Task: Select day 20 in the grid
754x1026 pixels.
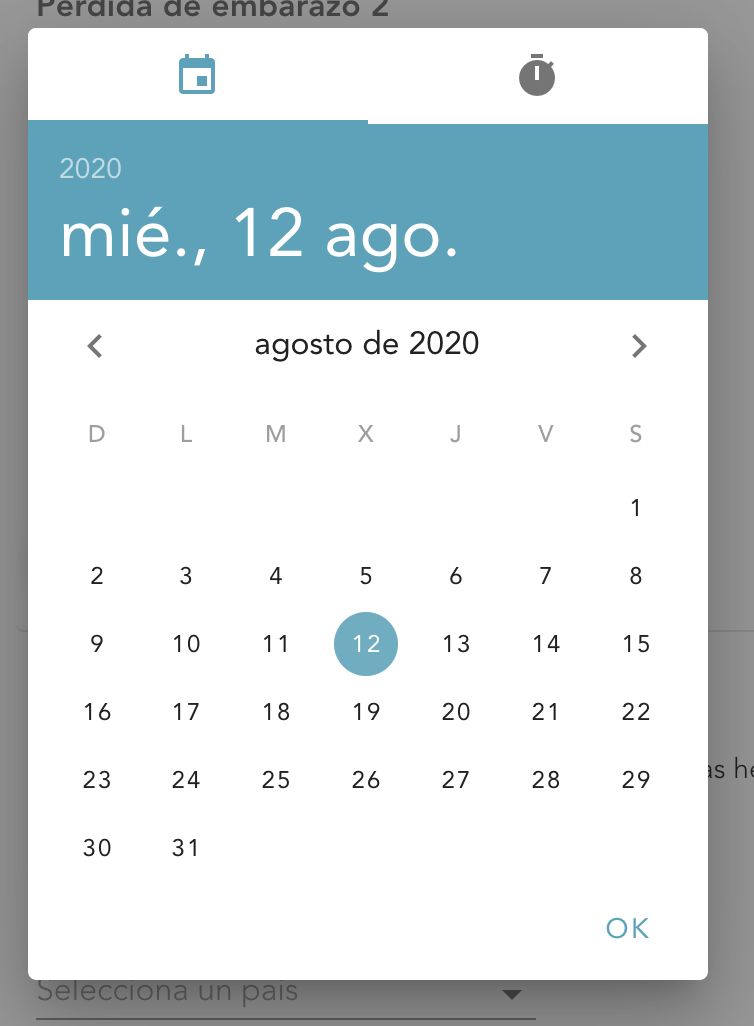Action: click(x=456, y=712)
